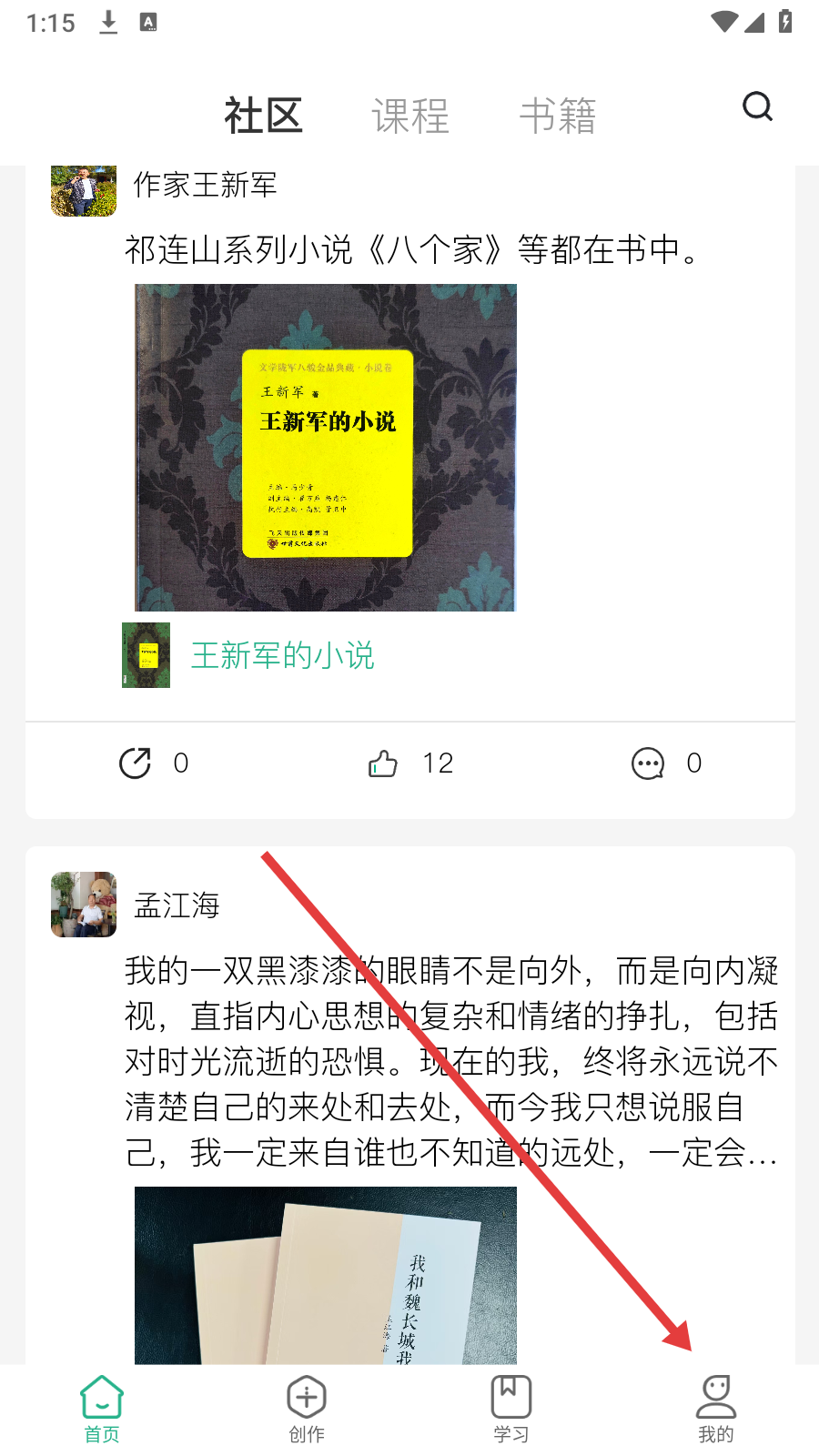Switch to the 课程 tab

tap(410, 116)
